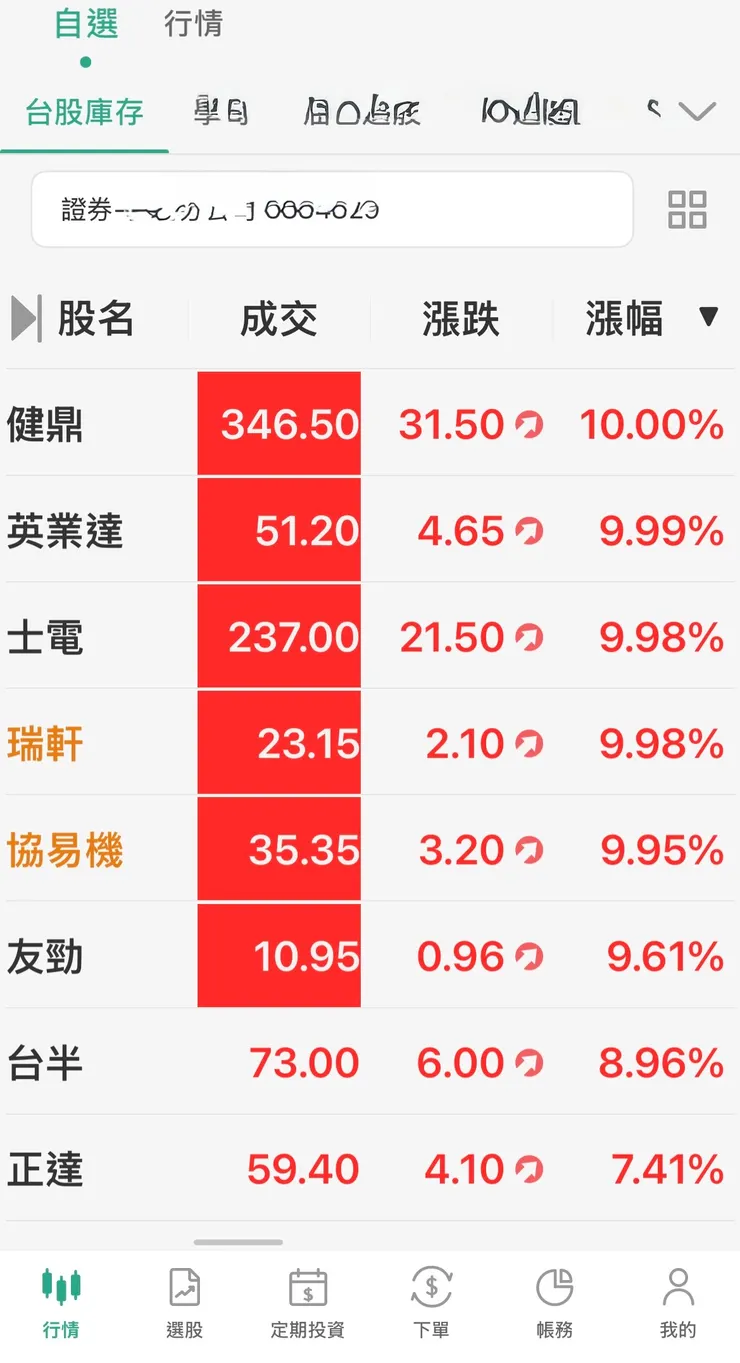Open the grid layout view icon
This screenshot has width=740, height=1363.
click(686, 210)
